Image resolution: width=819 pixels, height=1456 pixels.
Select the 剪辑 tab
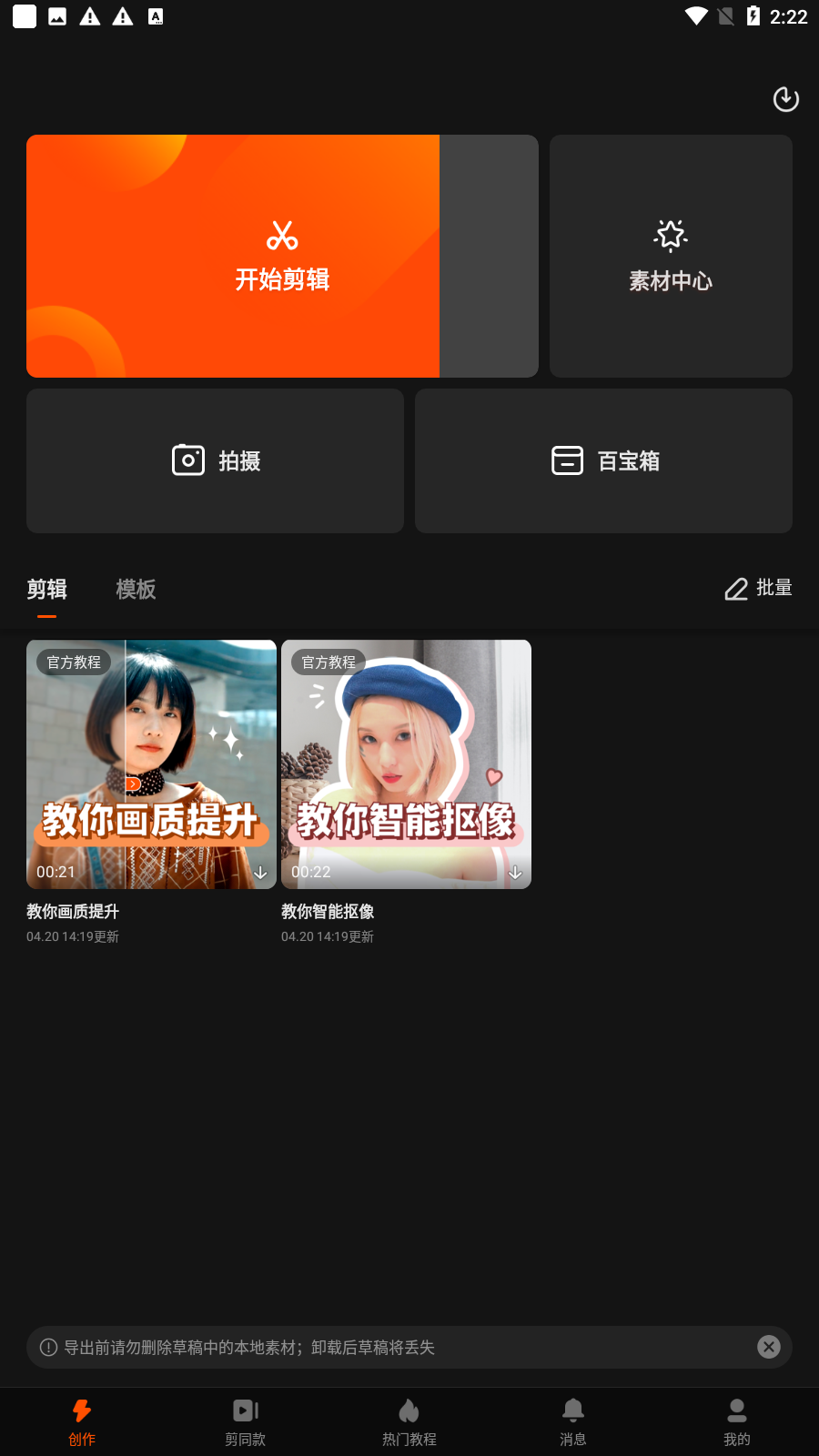[46, 590]
